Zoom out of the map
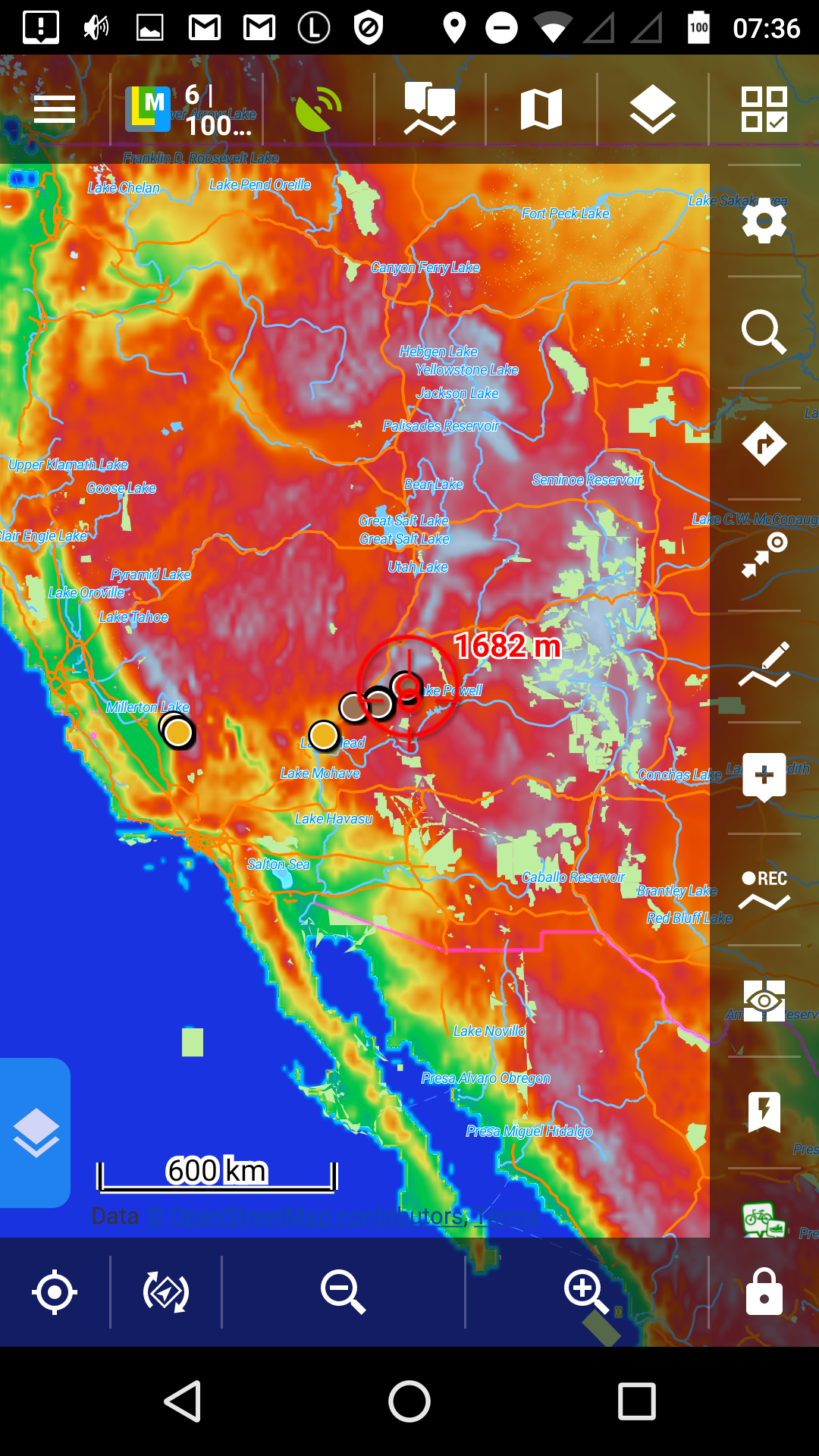Image resolution: width=819 pixels, height=1456 pixels. pos(343,1292)
